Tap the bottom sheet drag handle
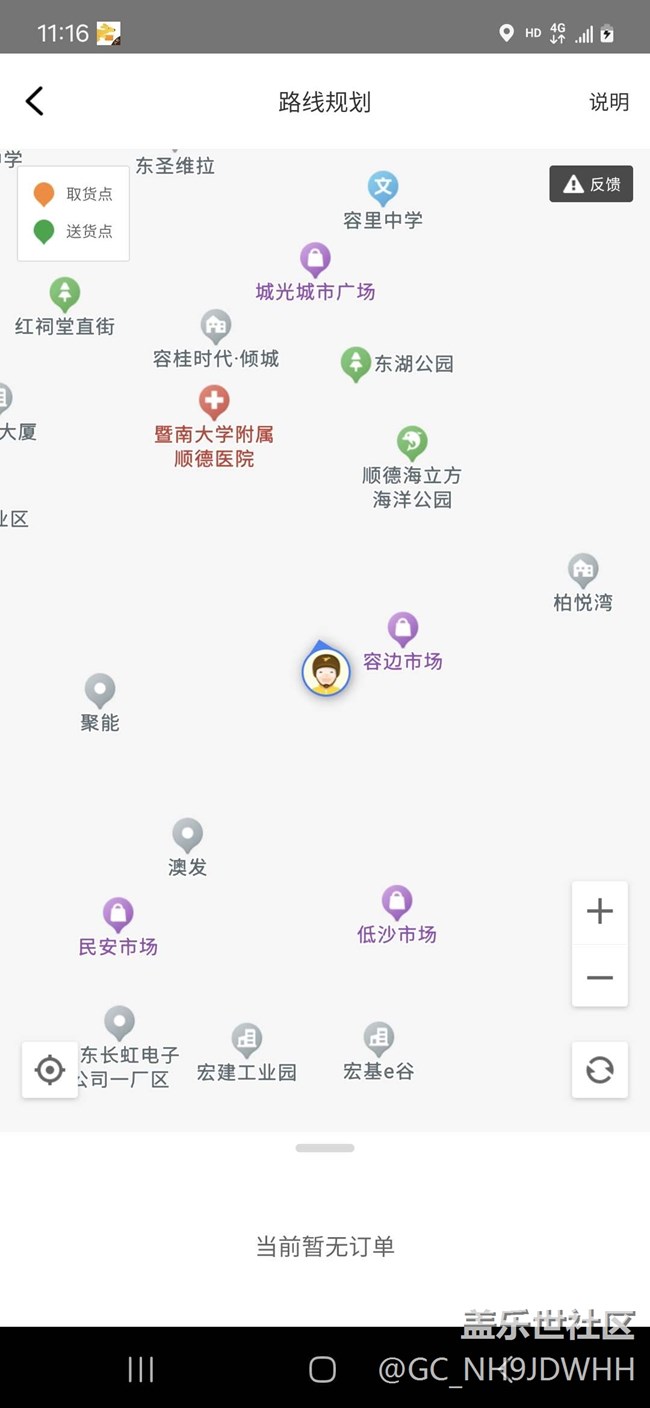Screen dimensions: 650x1408 [x=325, y=1148]
